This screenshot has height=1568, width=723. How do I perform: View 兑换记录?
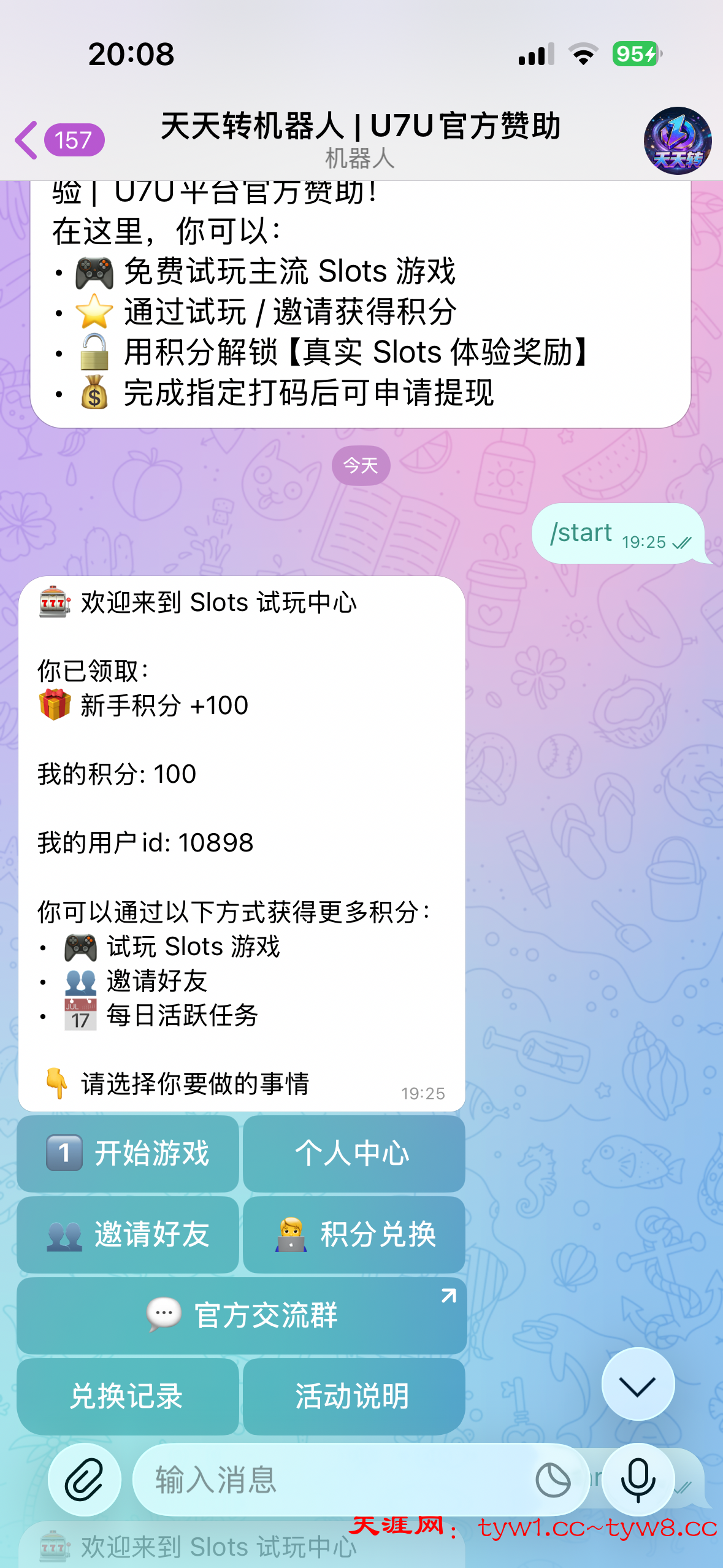pyautogui.click(x=128, y=1396)
